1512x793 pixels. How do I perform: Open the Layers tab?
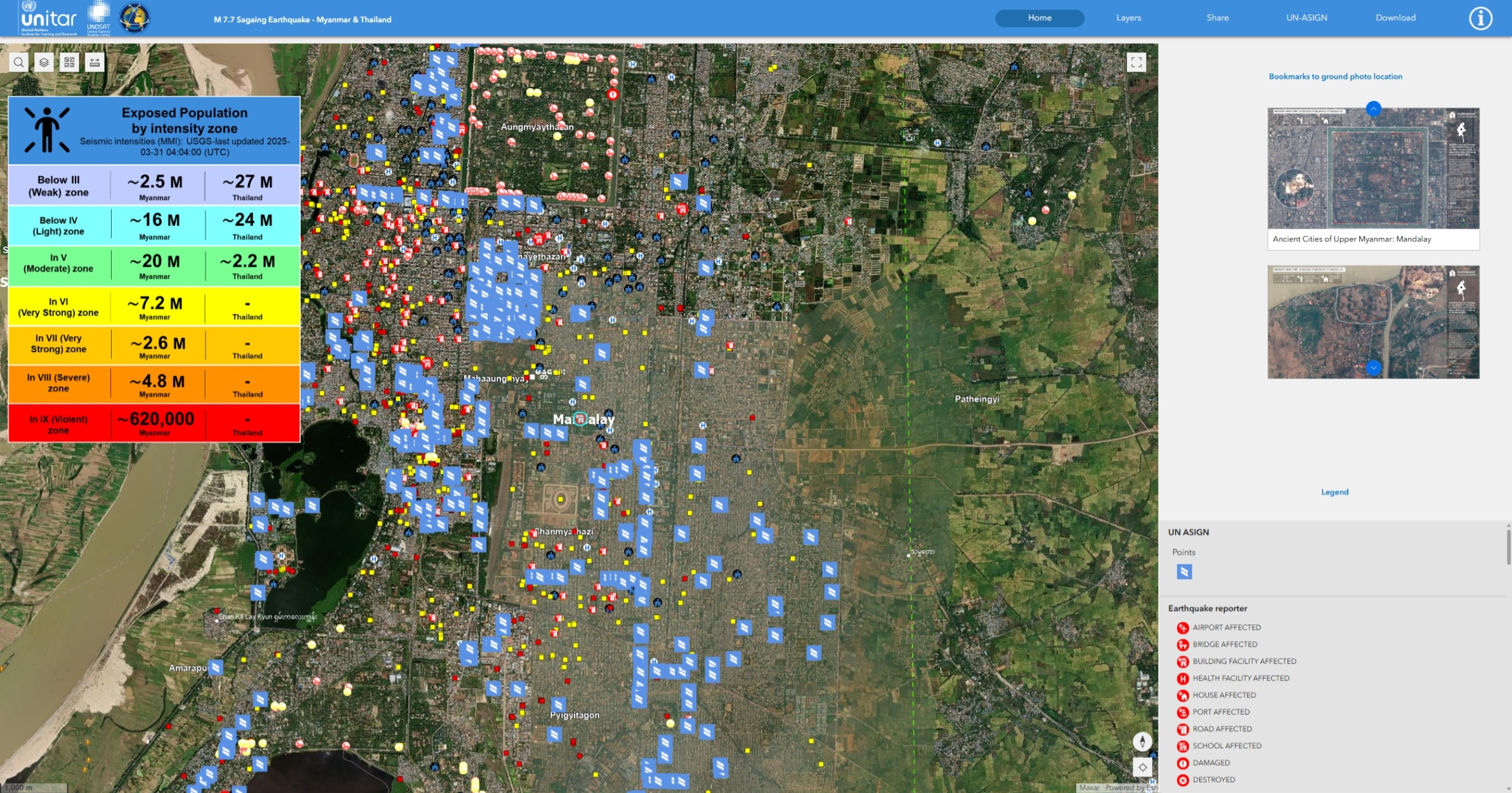(x=1128, y=18)
